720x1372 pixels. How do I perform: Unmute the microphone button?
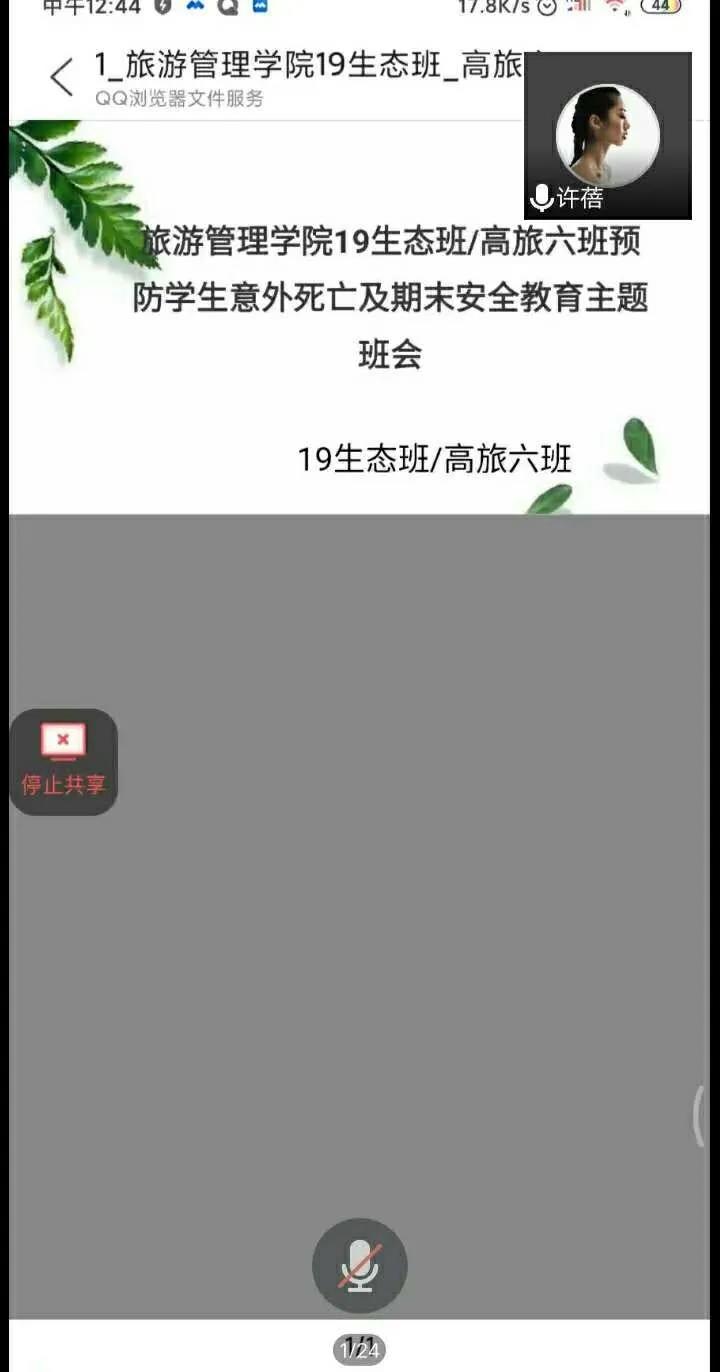360,1265
